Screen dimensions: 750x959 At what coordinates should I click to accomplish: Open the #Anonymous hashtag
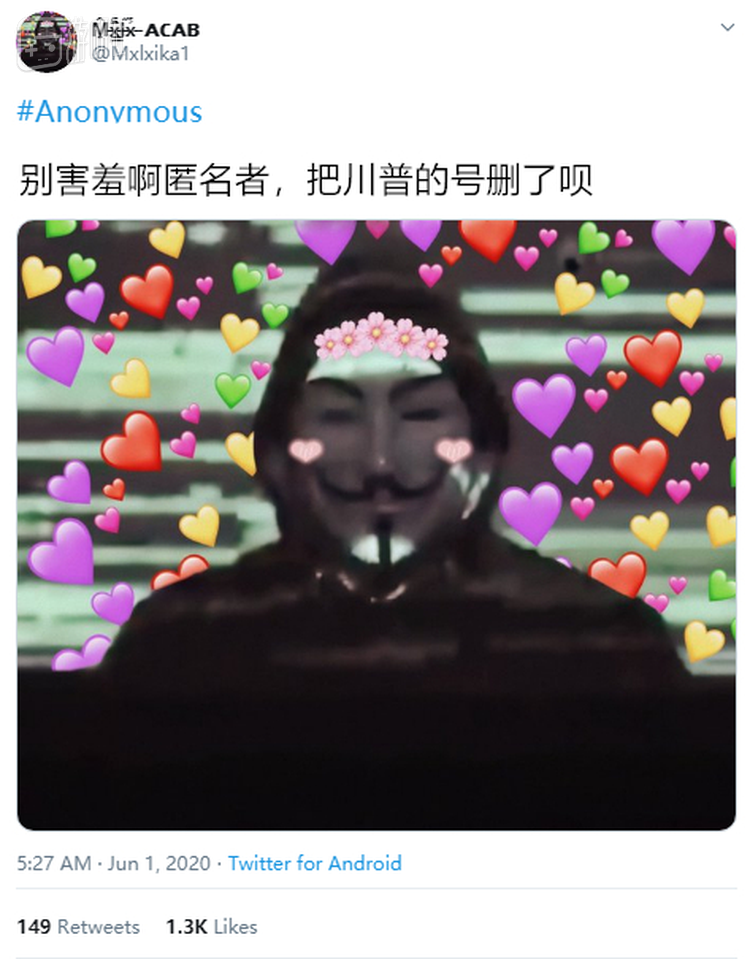pyautogui.click(x=110, y=111)
